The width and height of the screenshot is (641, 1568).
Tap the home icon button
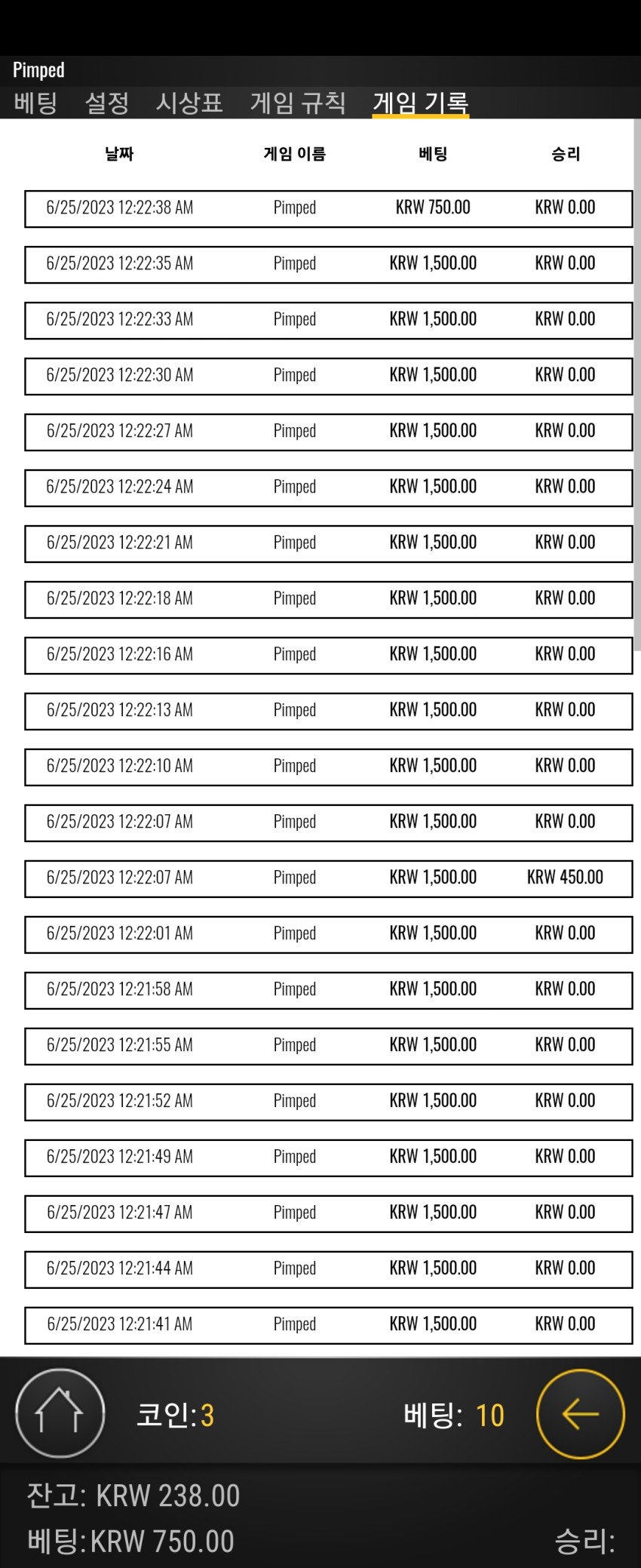[x=60, y=1413]
